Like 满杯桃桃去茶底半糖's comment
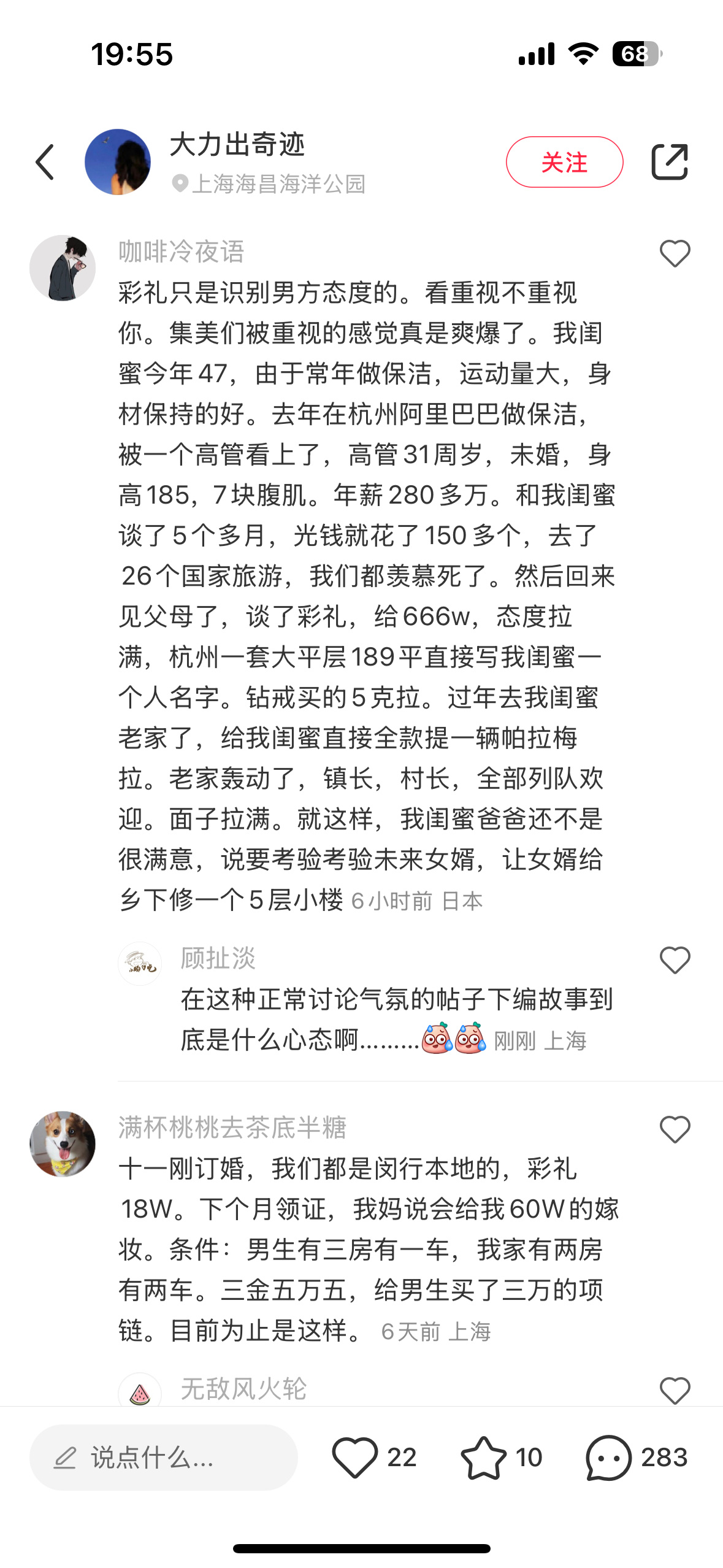 (x=675, y=1129)
